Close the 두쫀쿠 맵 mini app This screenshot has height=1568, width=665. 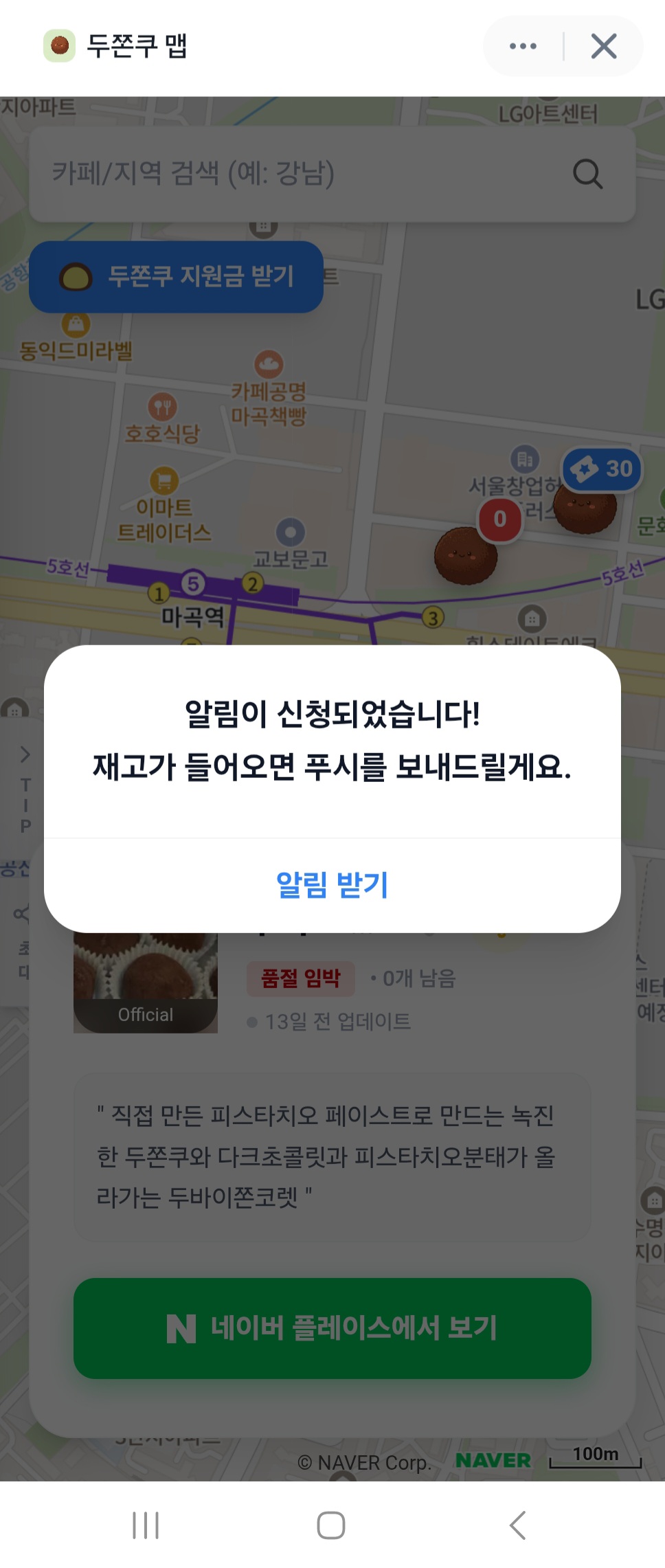(x=603, y=46)
